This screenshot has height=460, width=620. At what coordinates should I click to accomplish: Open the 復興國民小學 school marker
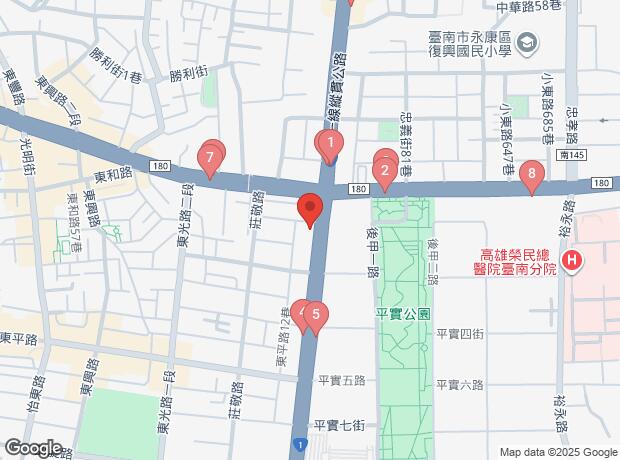click(x=527, y=43)
